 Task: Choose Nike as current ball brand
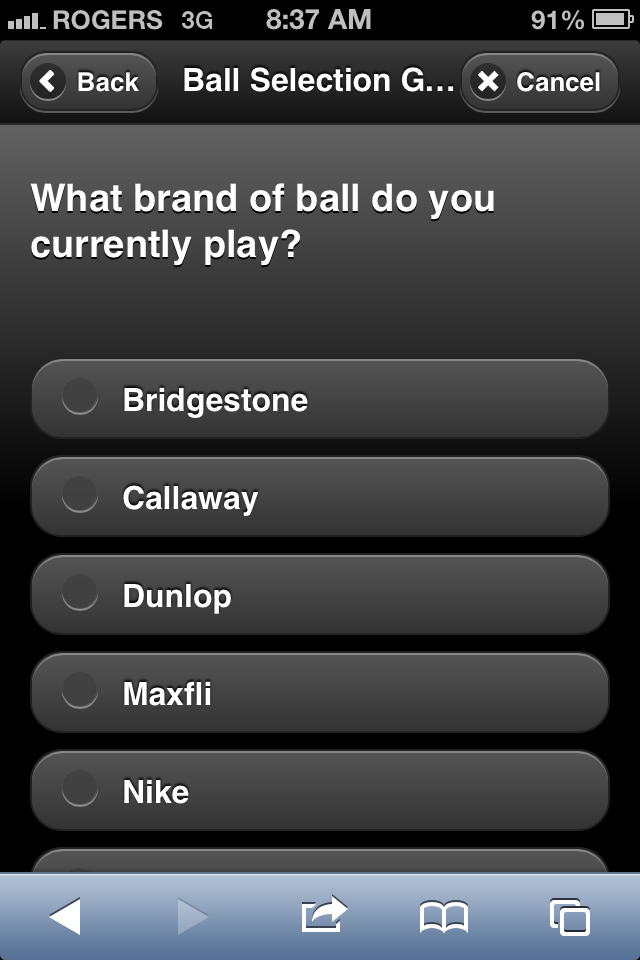tap(320, 791)
